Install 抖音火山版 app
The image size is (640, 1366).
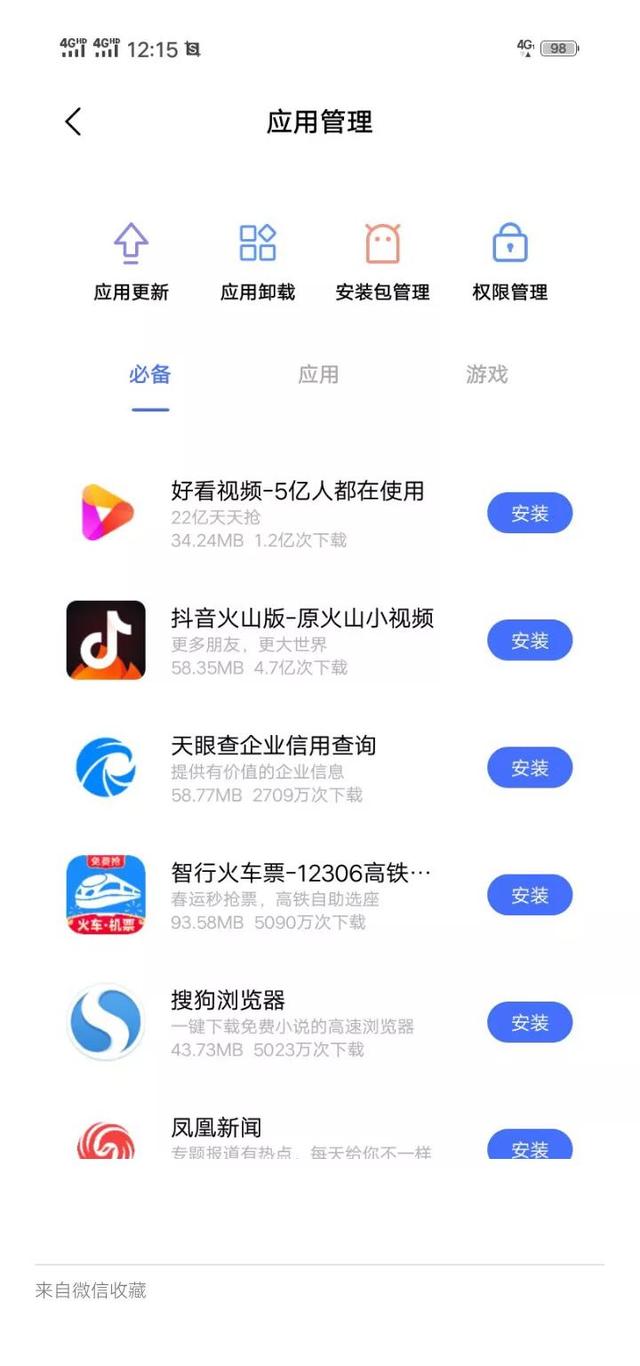[x=529, y=641]
